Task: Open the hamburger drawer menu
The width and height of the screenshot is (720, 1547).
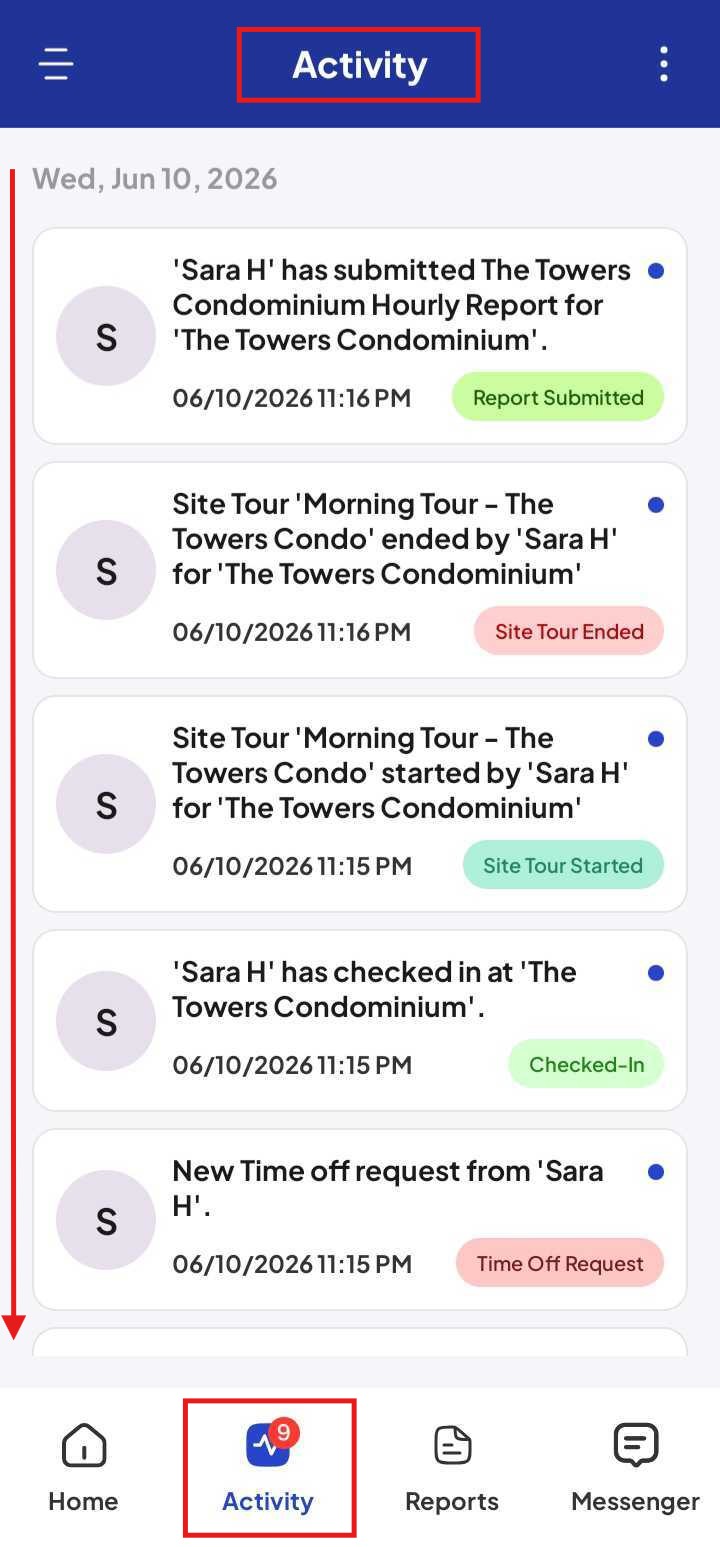Action: click(x=56, y=64)
